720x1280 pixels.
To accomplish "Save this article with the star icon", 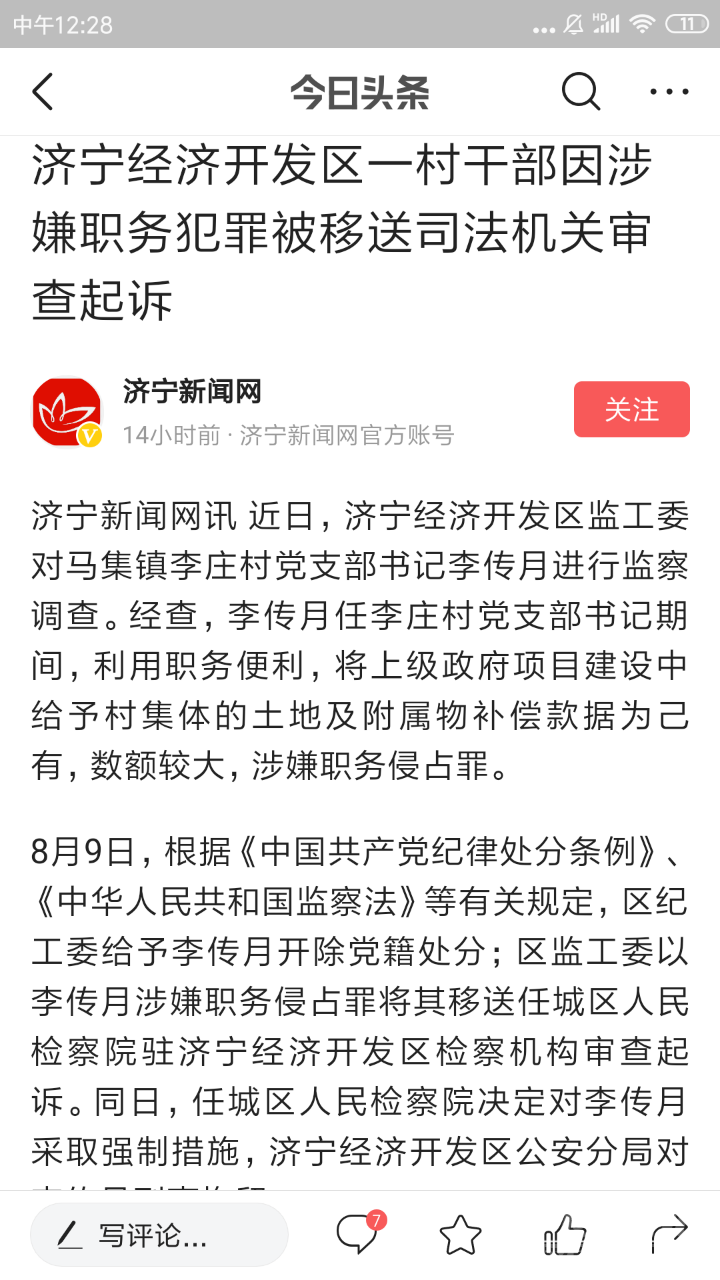I will click(x=460, y=1235).
